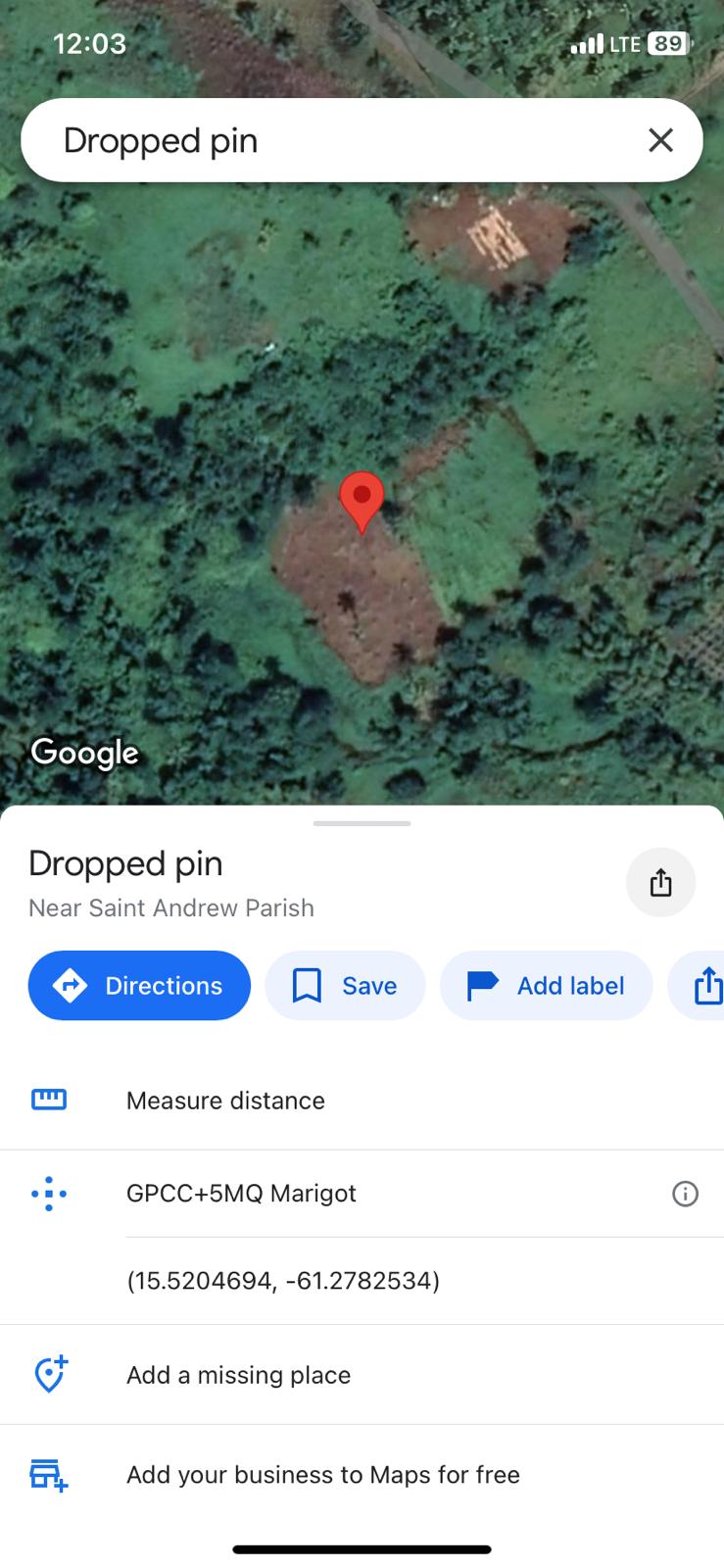This screenshot has width=724, height=1568.
Task: Share the dropped pin via round share icon
Action: 661,882
